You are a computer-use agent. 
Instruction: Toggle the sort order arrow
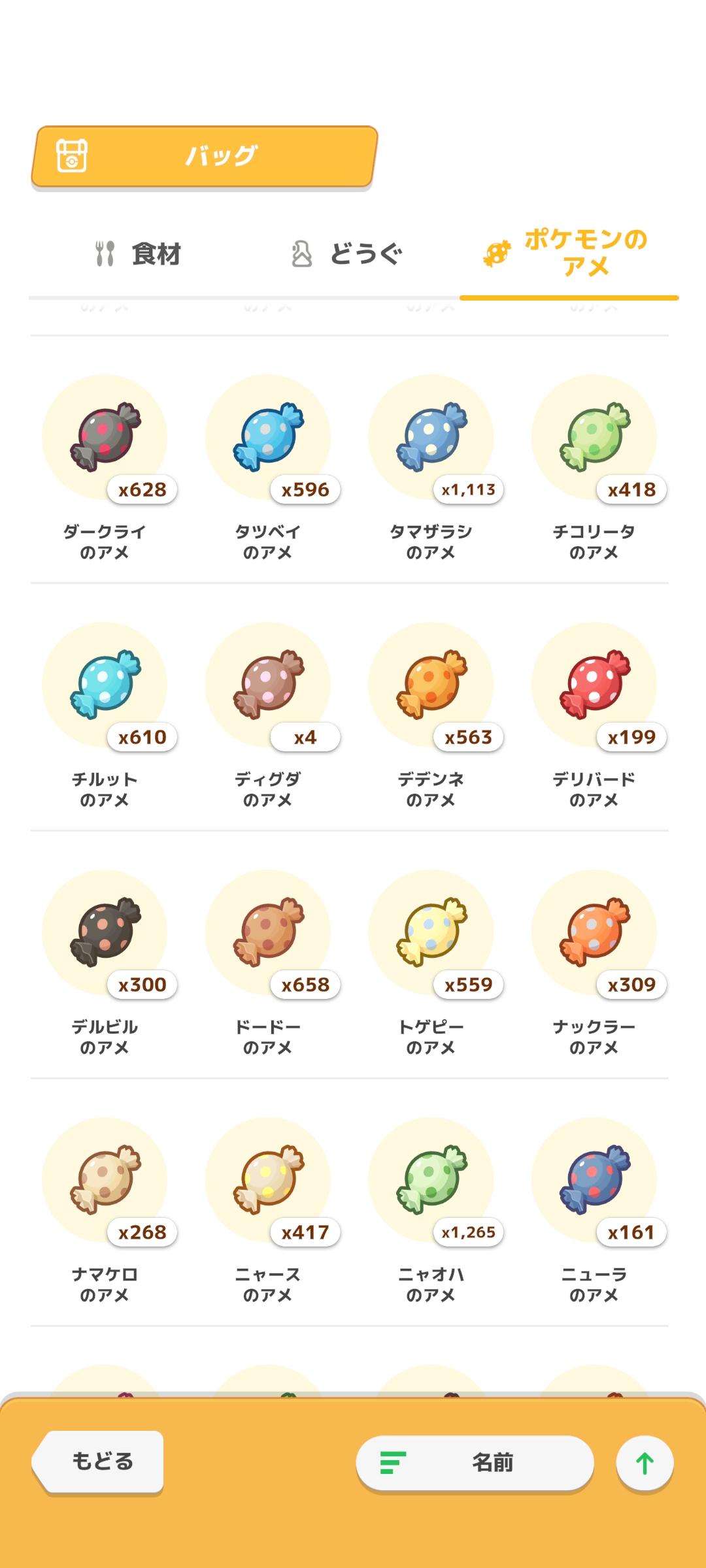click(x=645, y=1463)
